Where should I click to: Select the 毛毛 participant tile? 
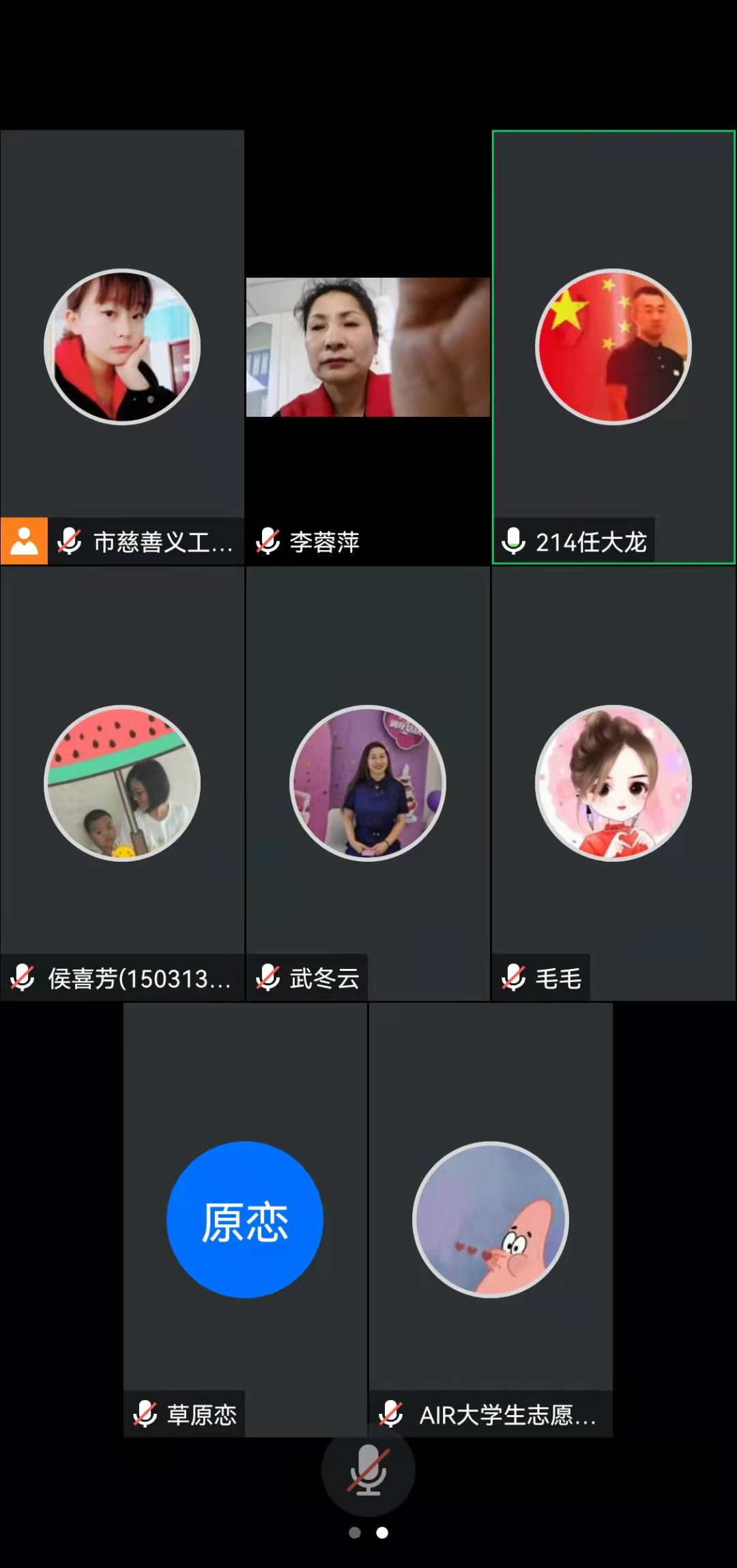[x=613, y=783]
